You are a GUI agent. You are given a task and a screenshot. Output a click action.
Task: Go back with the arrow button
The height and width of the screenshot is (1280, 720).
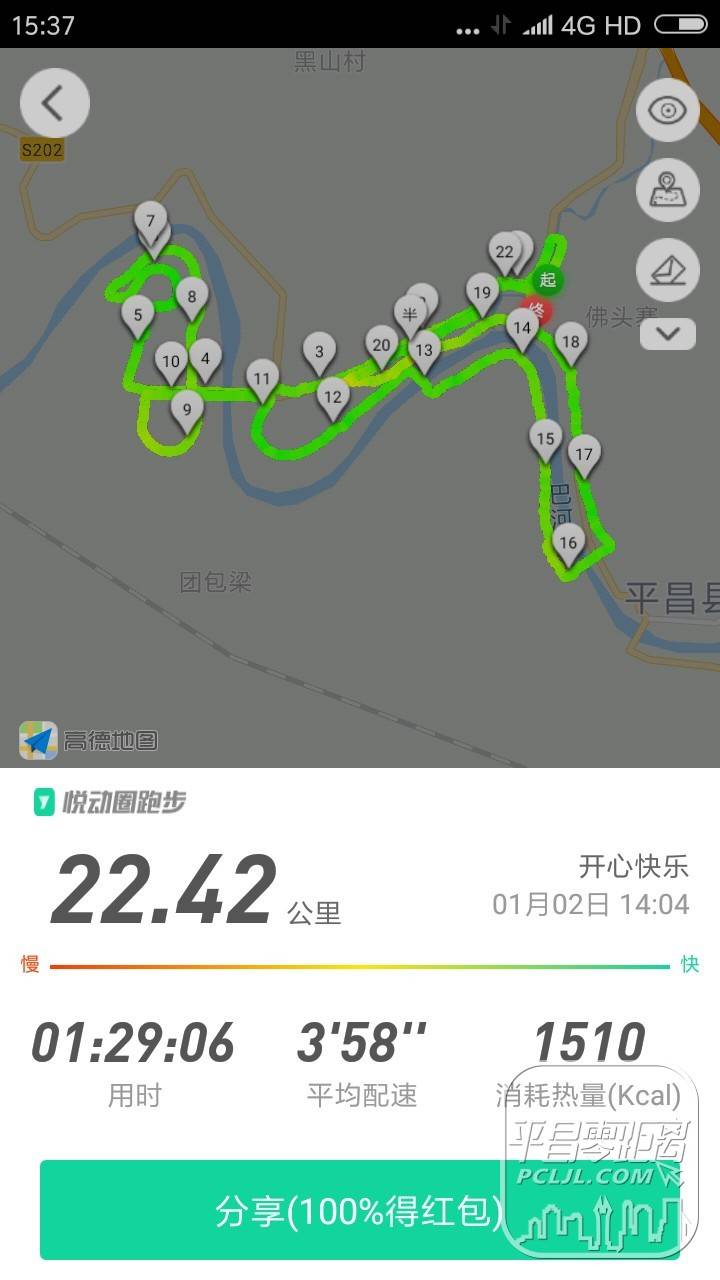coord(54,102)
